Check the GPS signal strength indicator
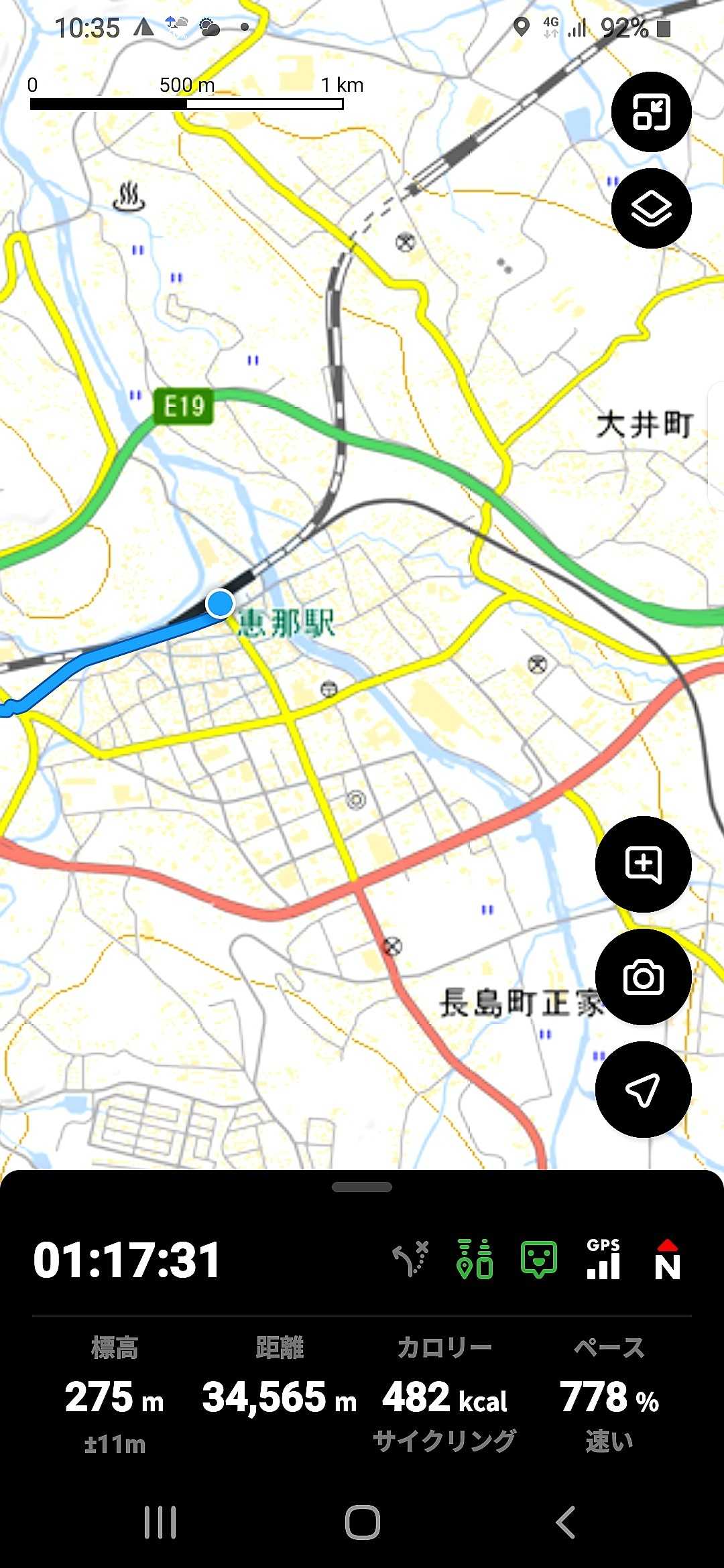 pyautogui.click(x=603, y=1260)
